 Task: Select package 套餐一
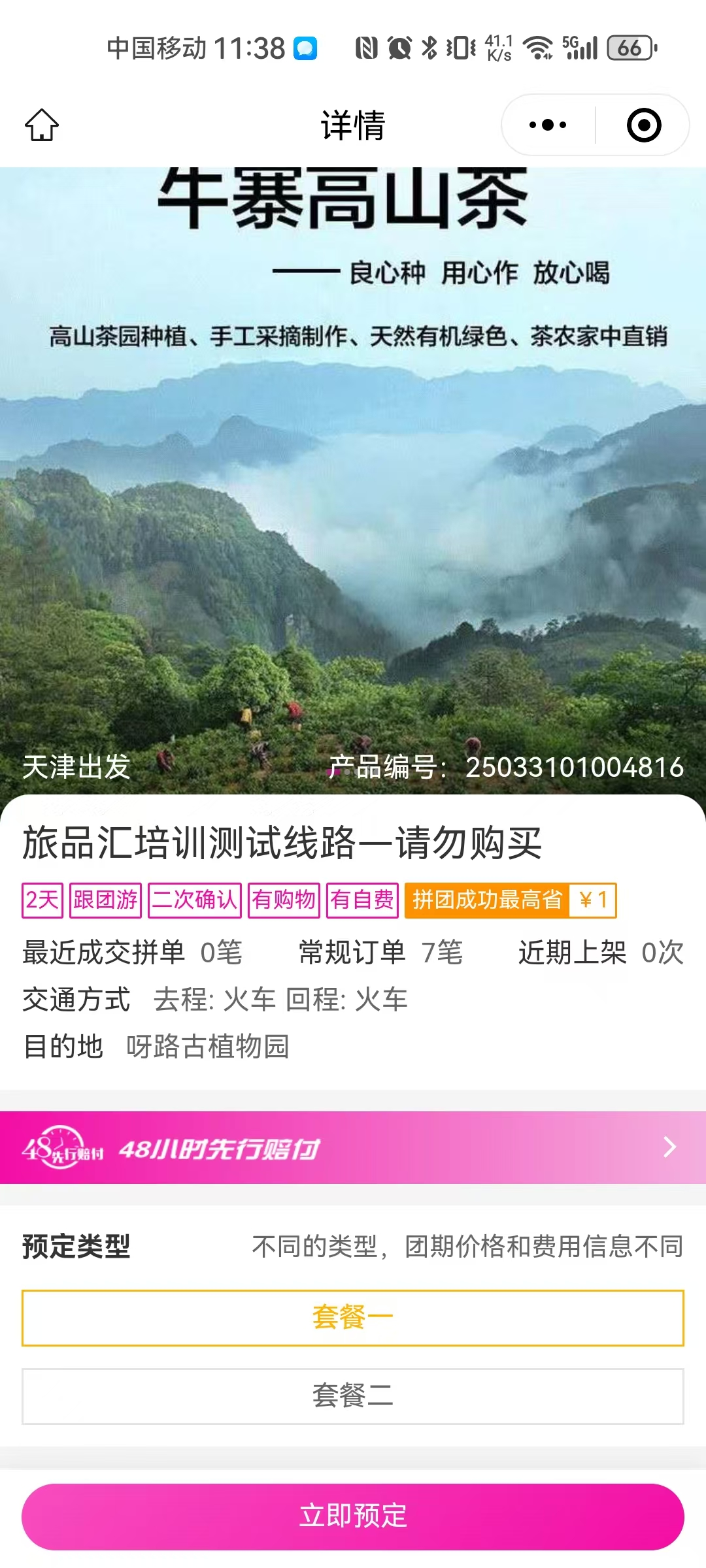353,1318
